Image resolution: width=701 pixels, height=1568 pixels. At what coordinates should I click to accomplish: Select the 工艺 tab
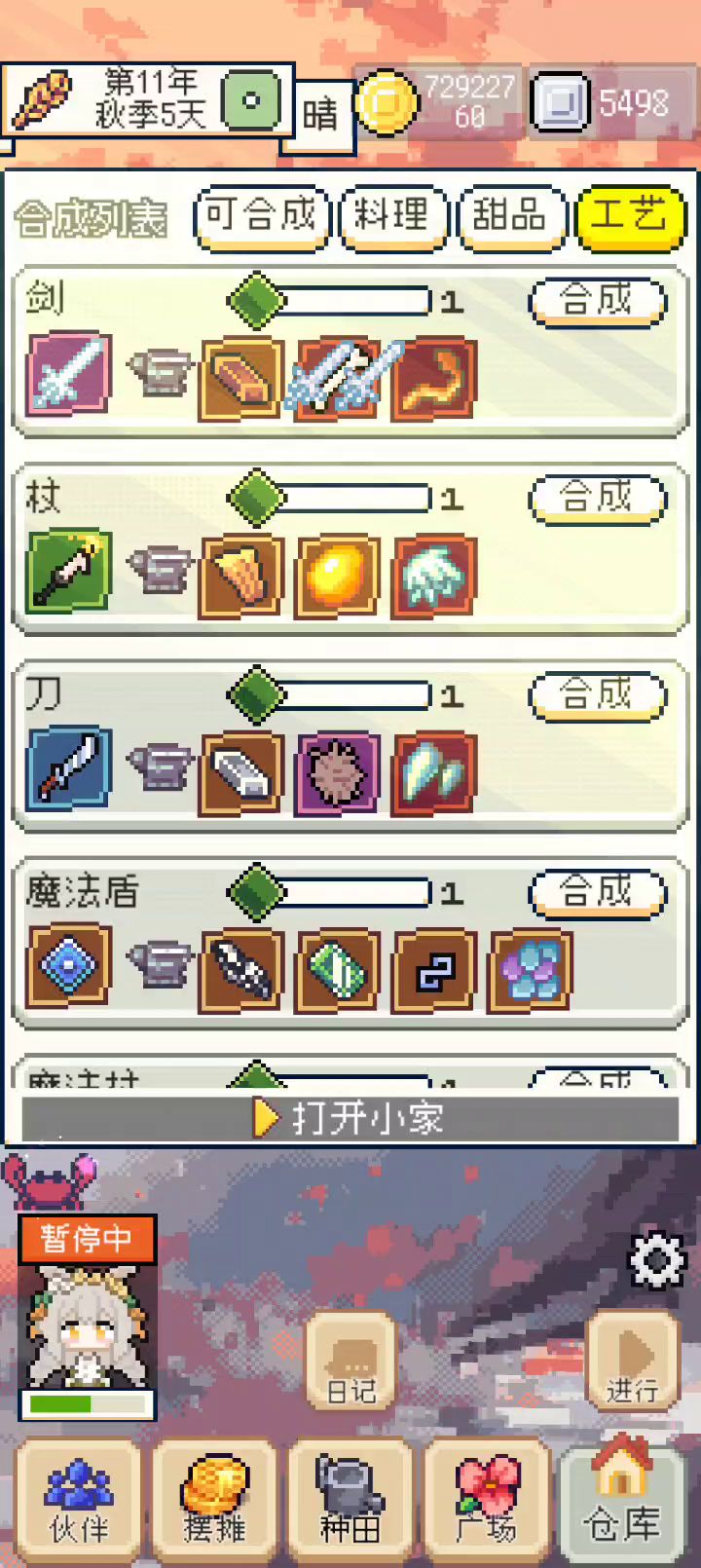tap(630, 215)
